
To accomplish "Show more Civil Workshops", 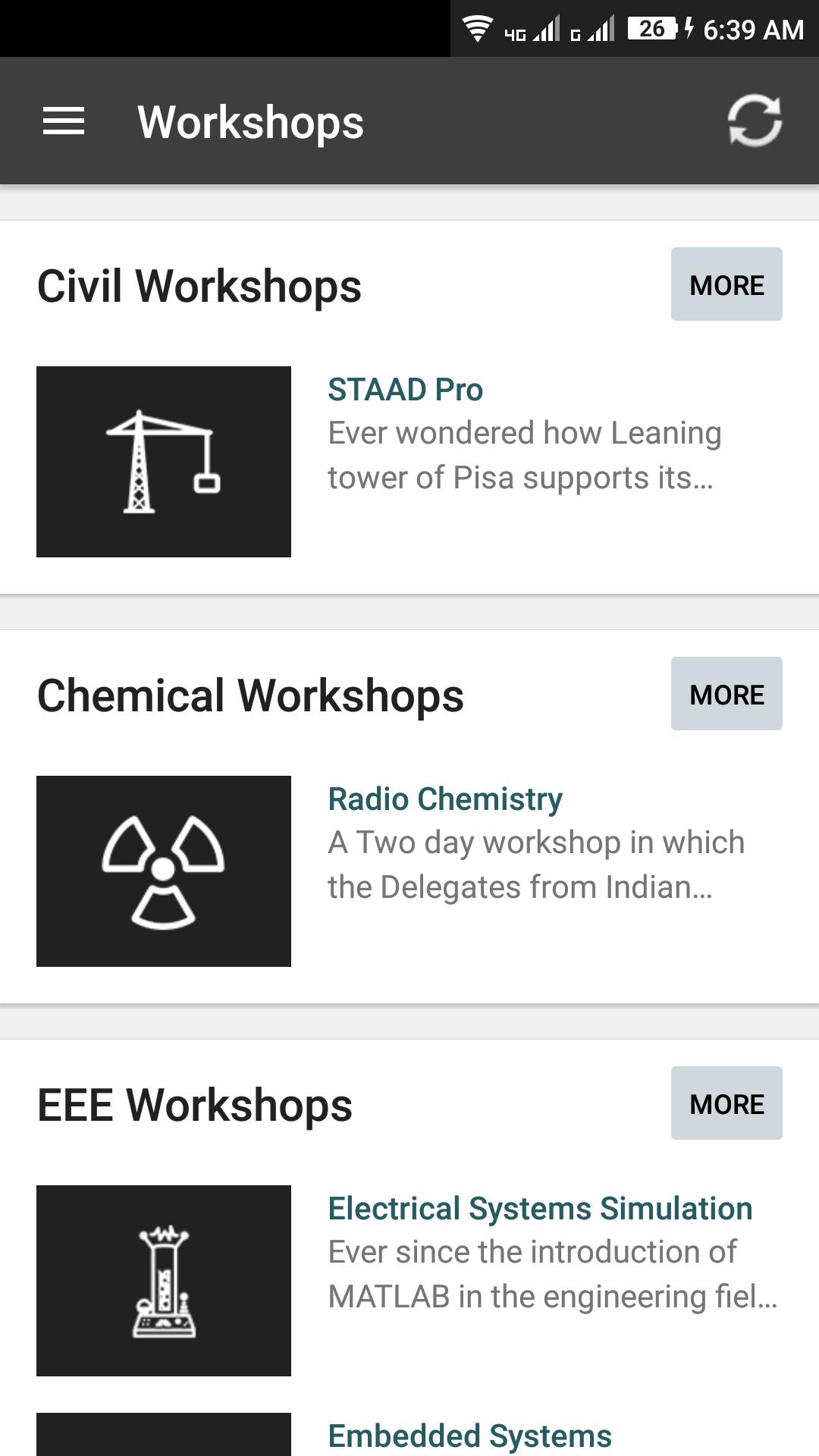I will pyautogui.click(x=726, y=284).
